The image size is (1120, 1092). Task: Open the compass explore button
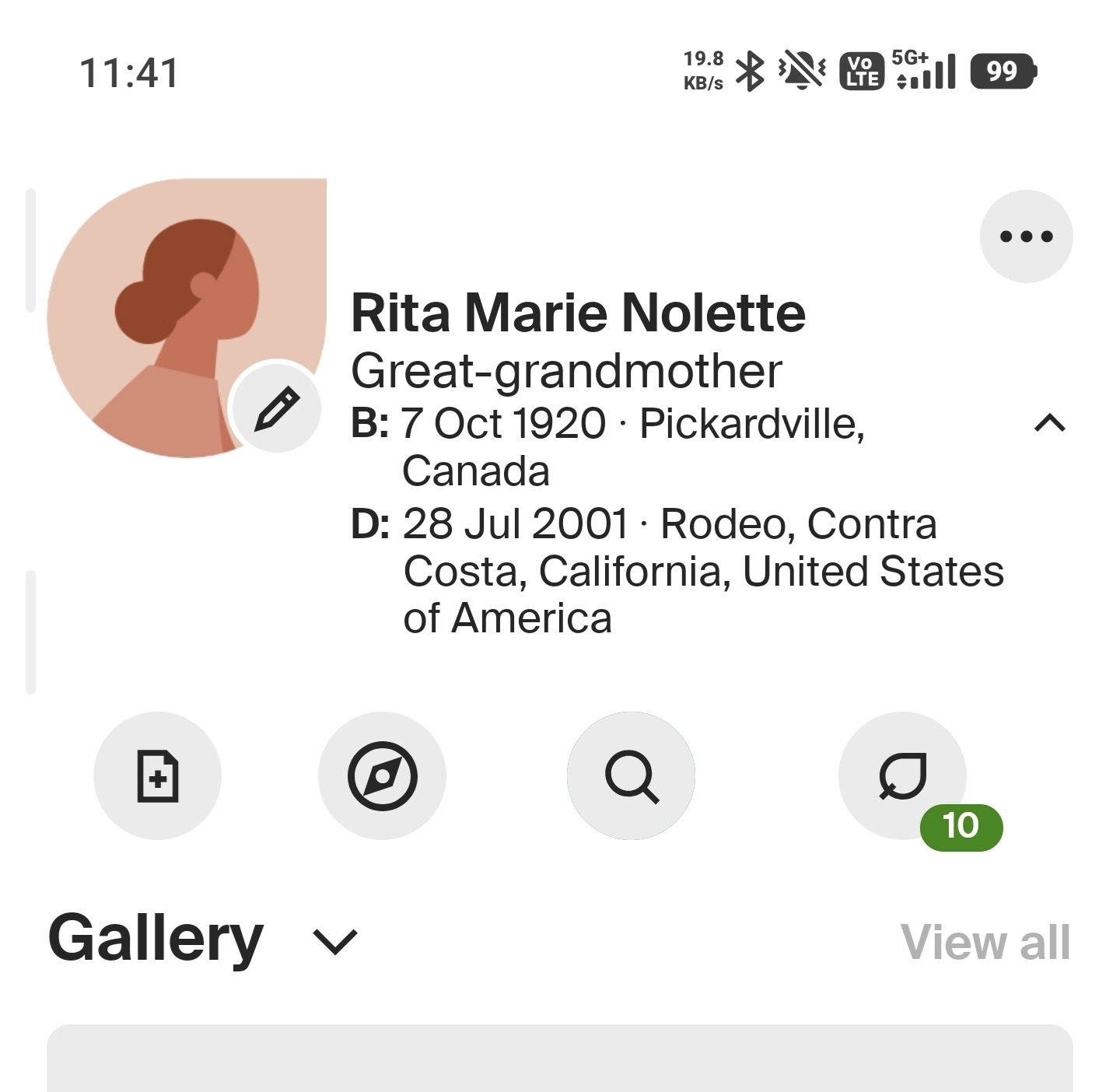pyautogui.click(x=382, y=775)
